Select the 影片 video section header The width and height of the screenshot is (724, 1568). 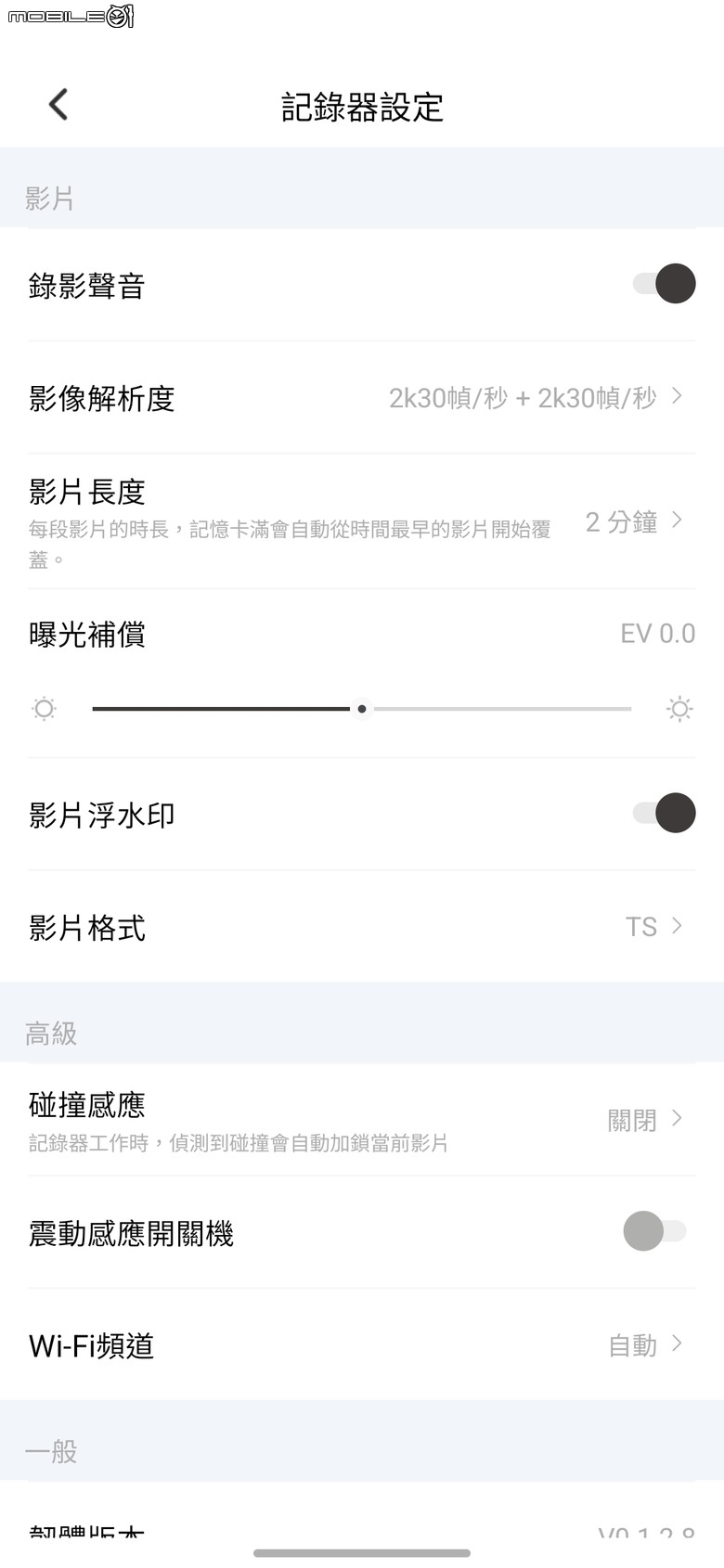(x=51, y=198)
